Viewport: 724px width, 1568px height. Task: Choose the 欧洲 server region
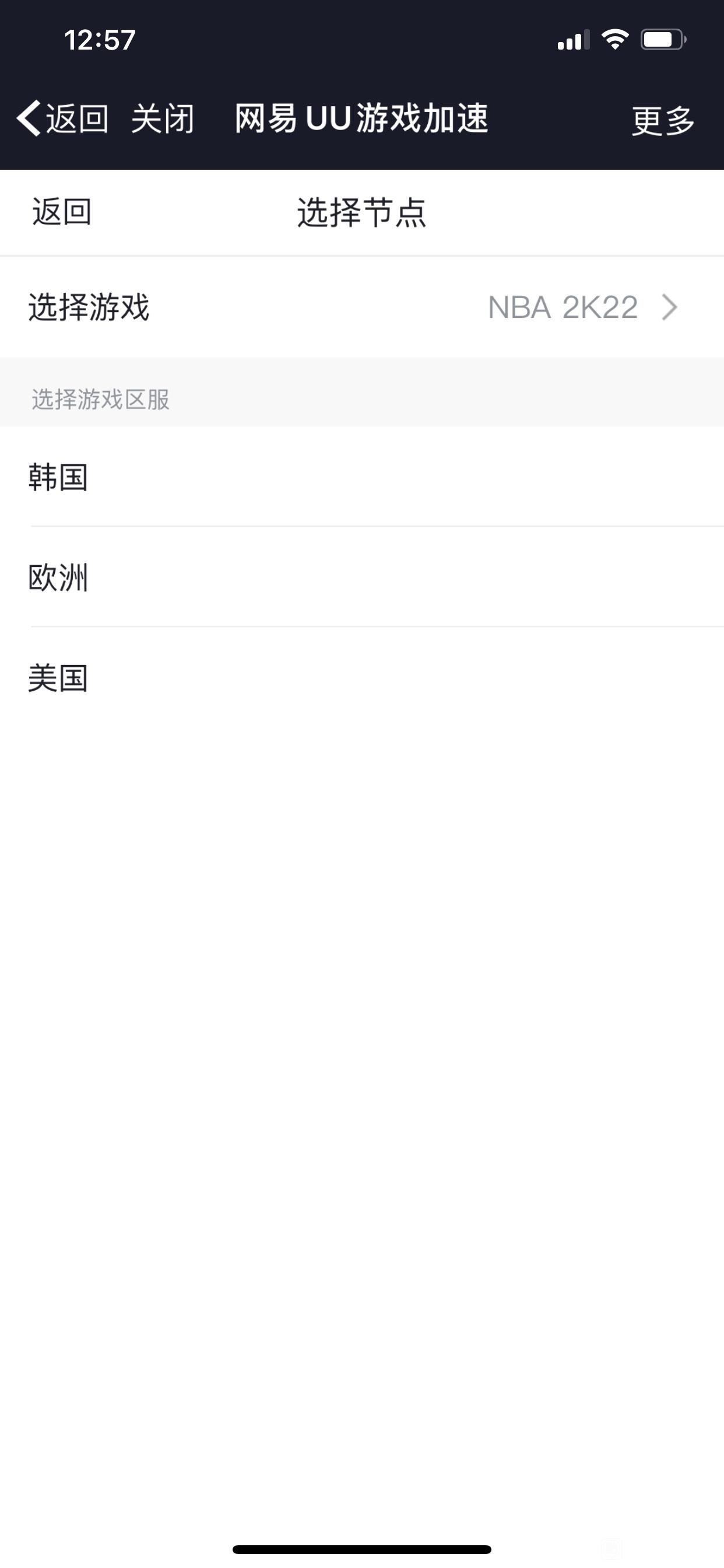pyautogui.click(x=362, y=577)
